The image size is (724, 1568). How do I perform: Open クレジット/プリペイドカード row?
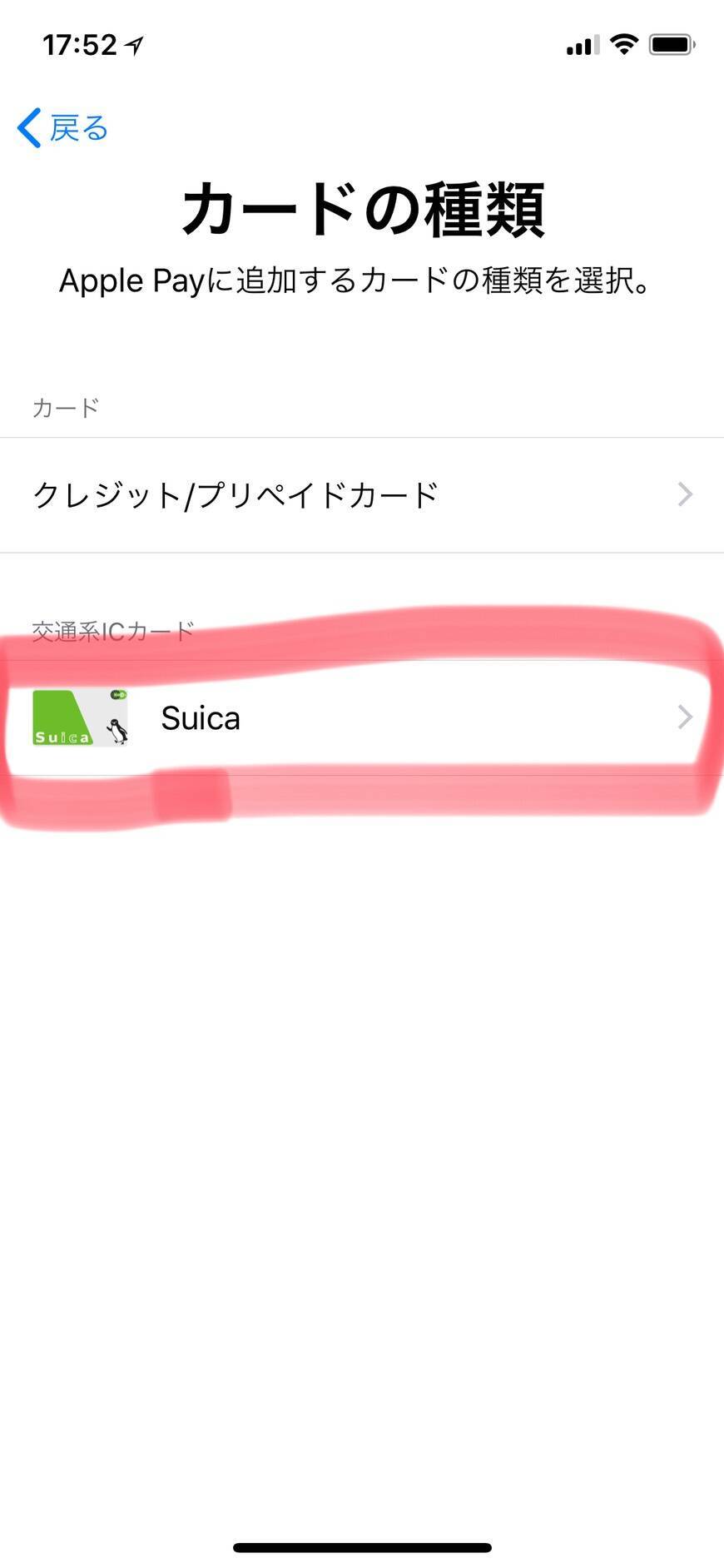click(361, 495)
